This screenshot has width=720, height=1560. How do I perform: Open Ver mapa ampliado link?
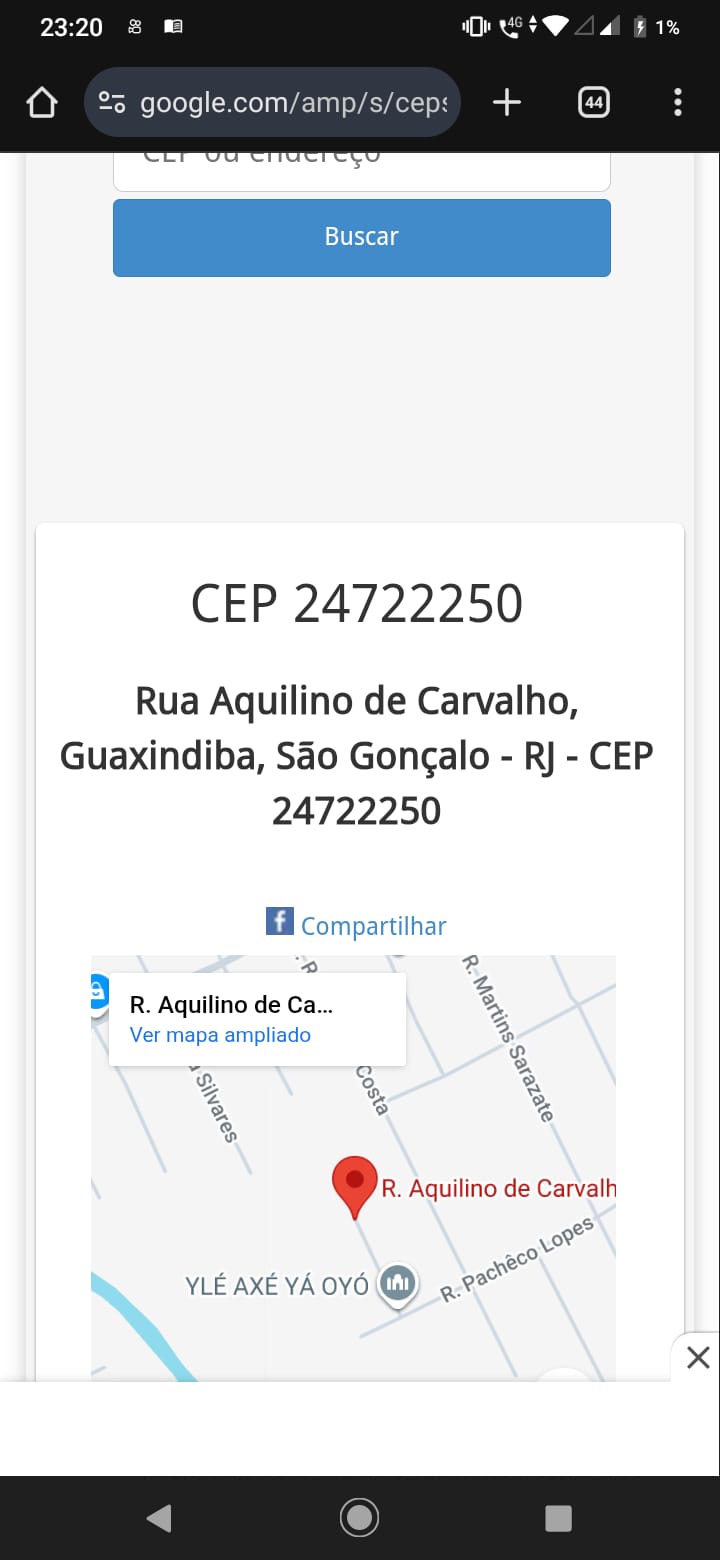[220, 1035]
